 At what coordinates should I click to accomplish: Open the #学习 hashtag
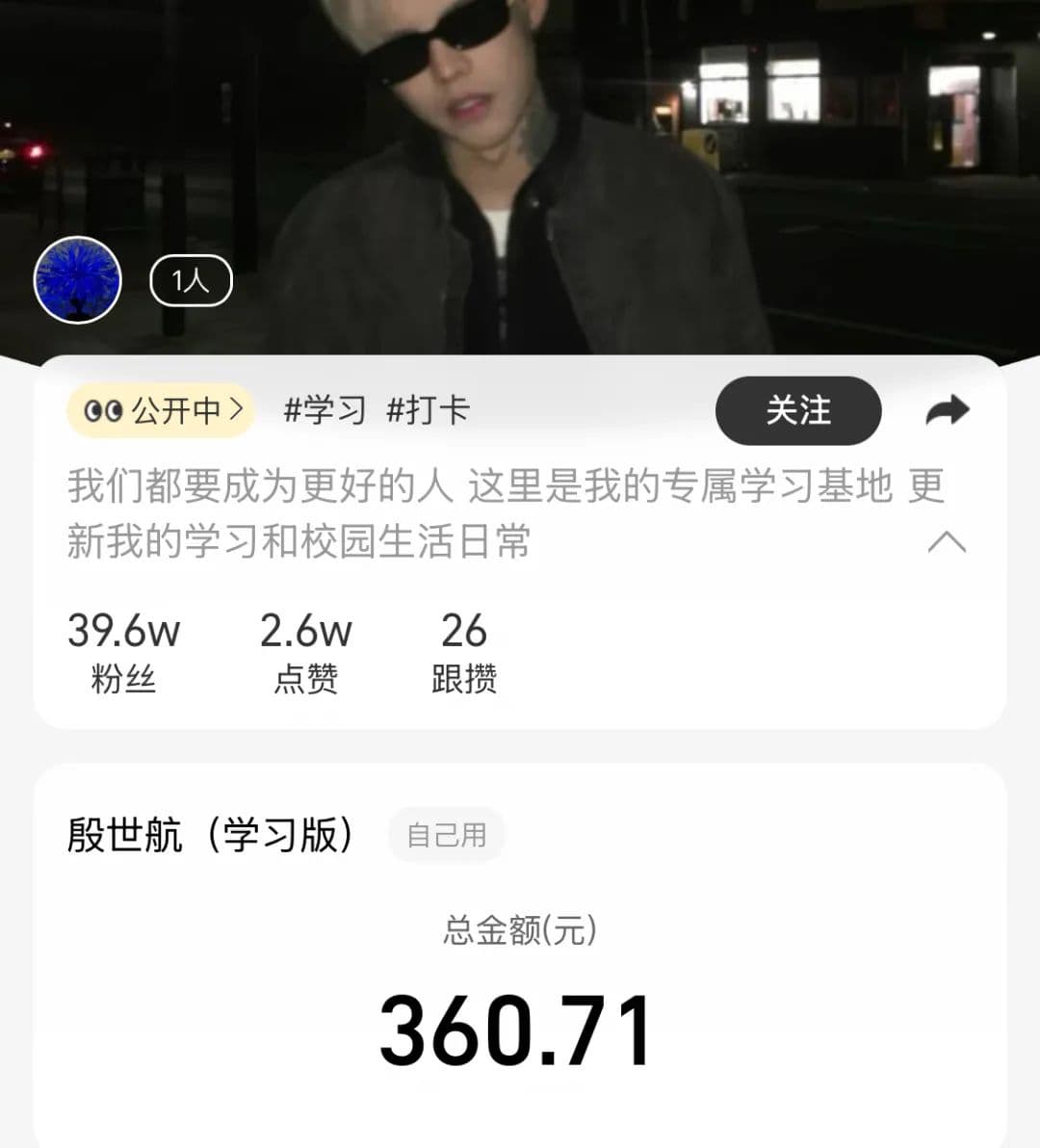325,411
